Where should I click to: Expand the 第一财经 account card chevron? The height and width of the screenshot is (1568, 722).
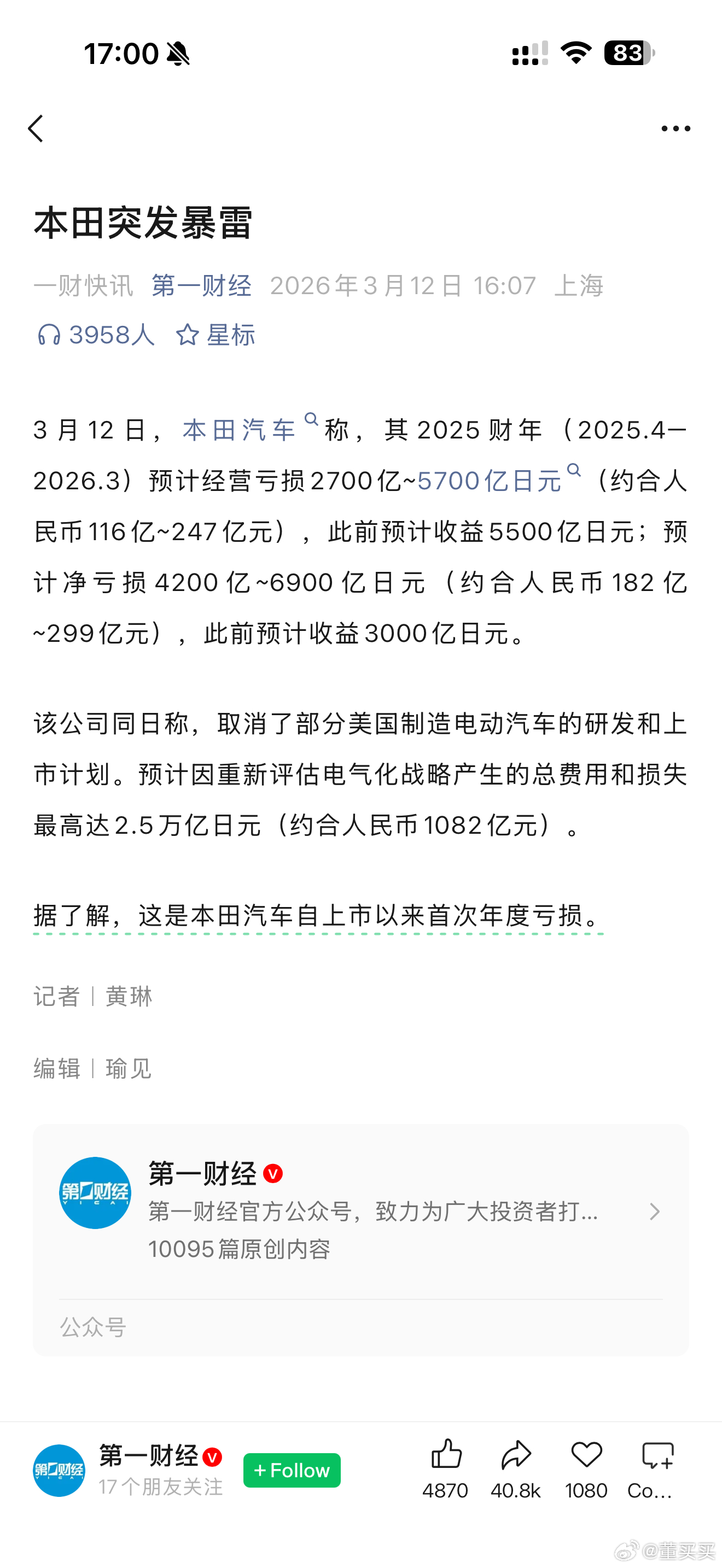[654, 1212]
